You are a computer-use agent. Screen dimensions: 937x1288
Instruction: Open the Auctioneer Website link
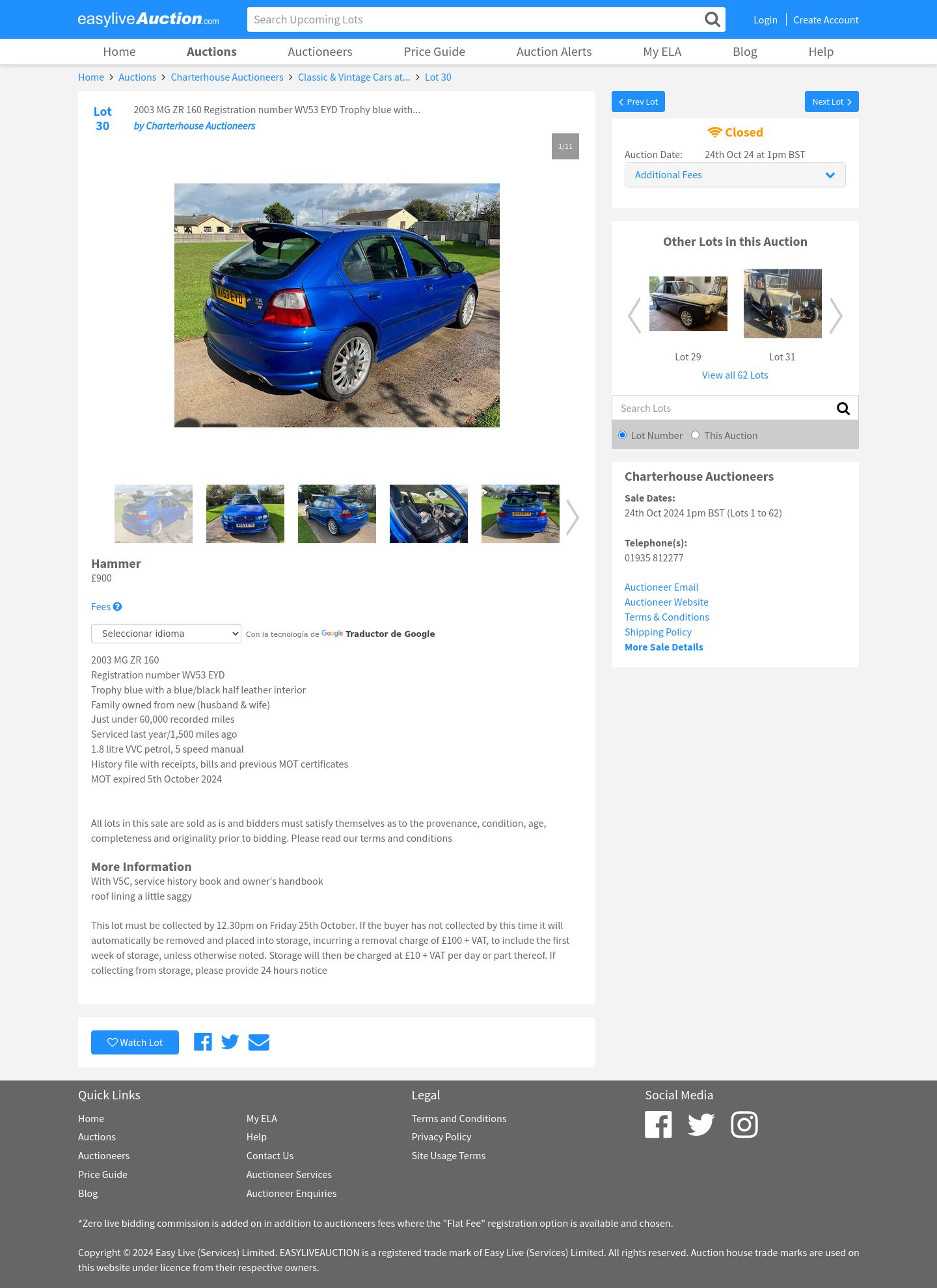pyautogui.click(x=666, y=602)
